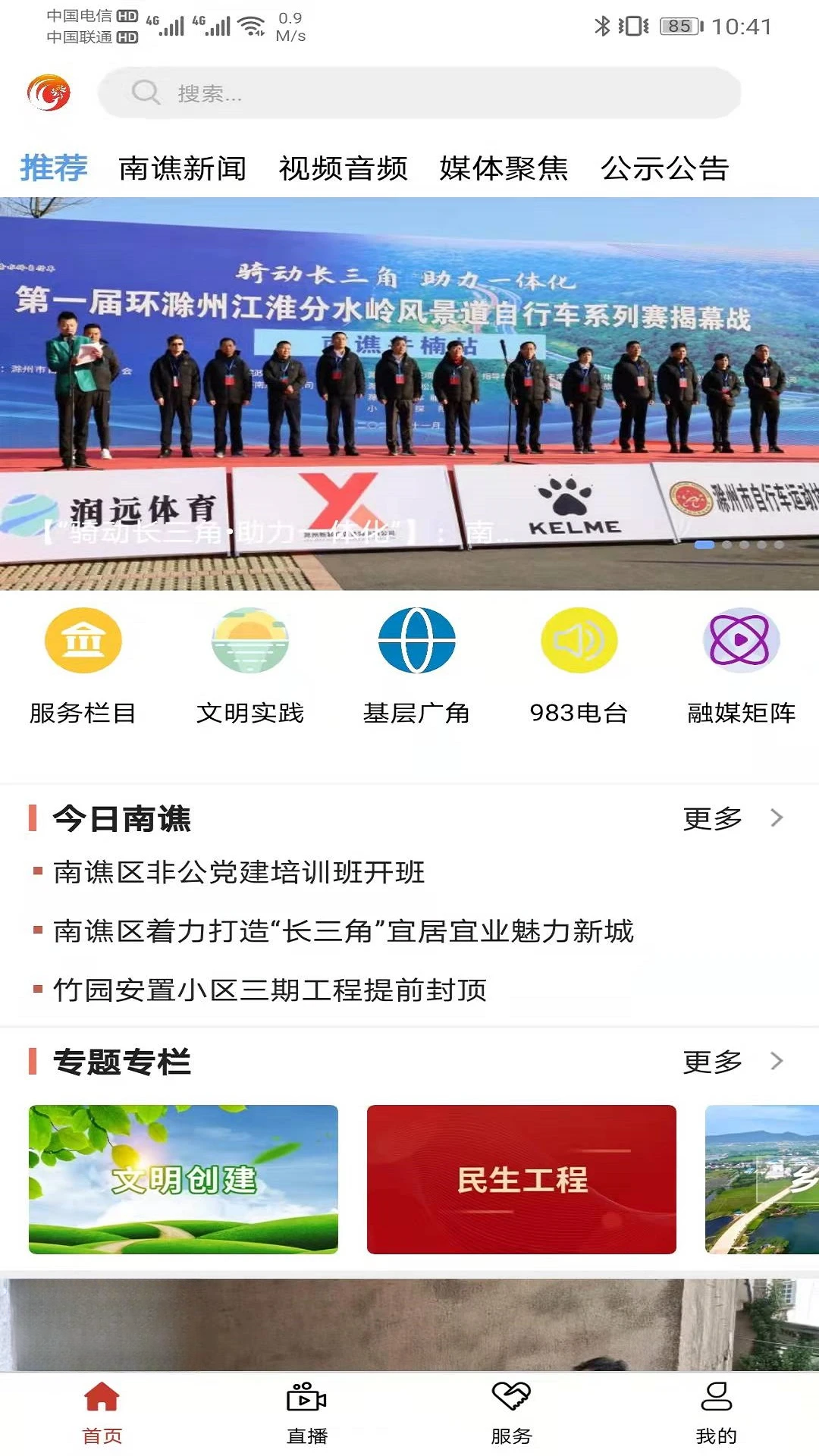Open the 文明创建 topic card
The width and height of the screenshot is (819, 1456).
[184, 1179]
